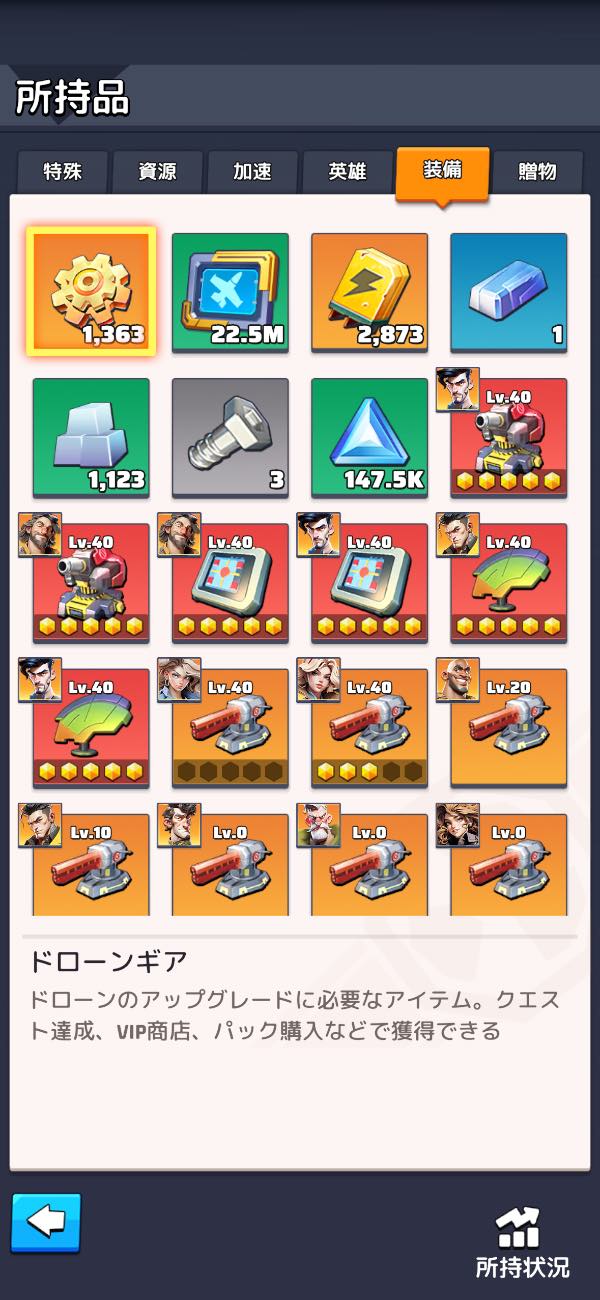The width and height of the screenshot is (600, 1300).
Task: Switch to the 特殊 tab
Action: click(x=62, y=172)
